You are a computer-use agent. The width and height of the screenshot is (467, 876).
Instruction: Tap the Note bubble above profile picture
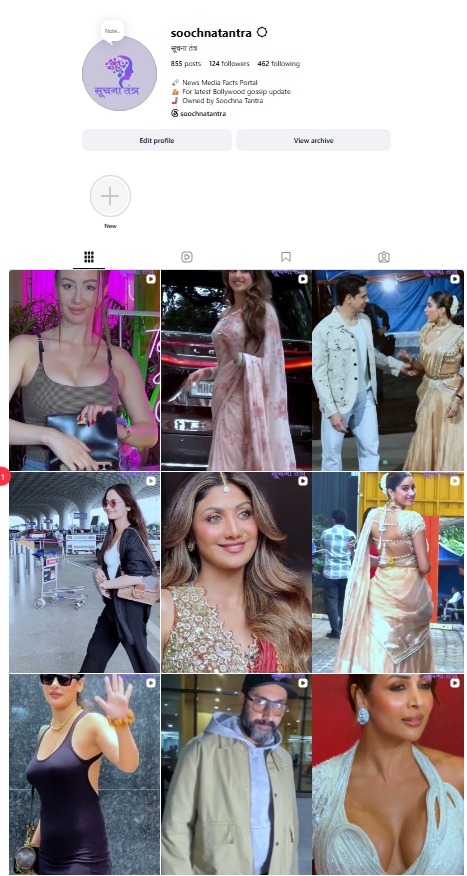112,31
